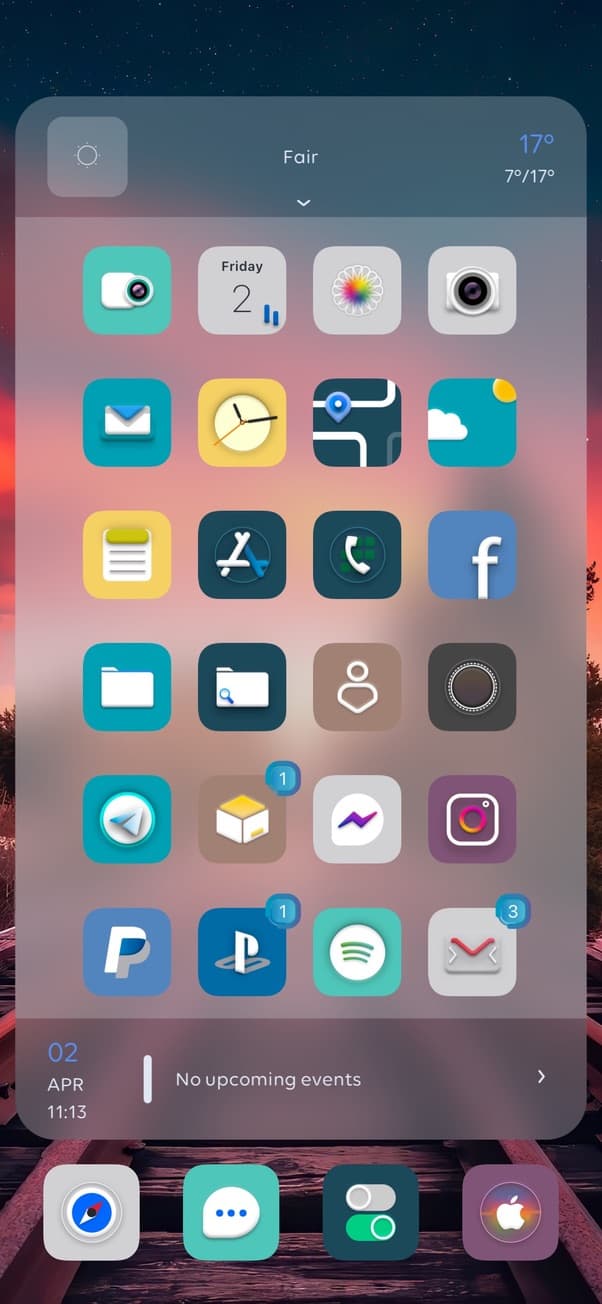The width and height of the screenshot is (602, 1304).
Task: Launch Spotify
Action: [x=357, y=951]
